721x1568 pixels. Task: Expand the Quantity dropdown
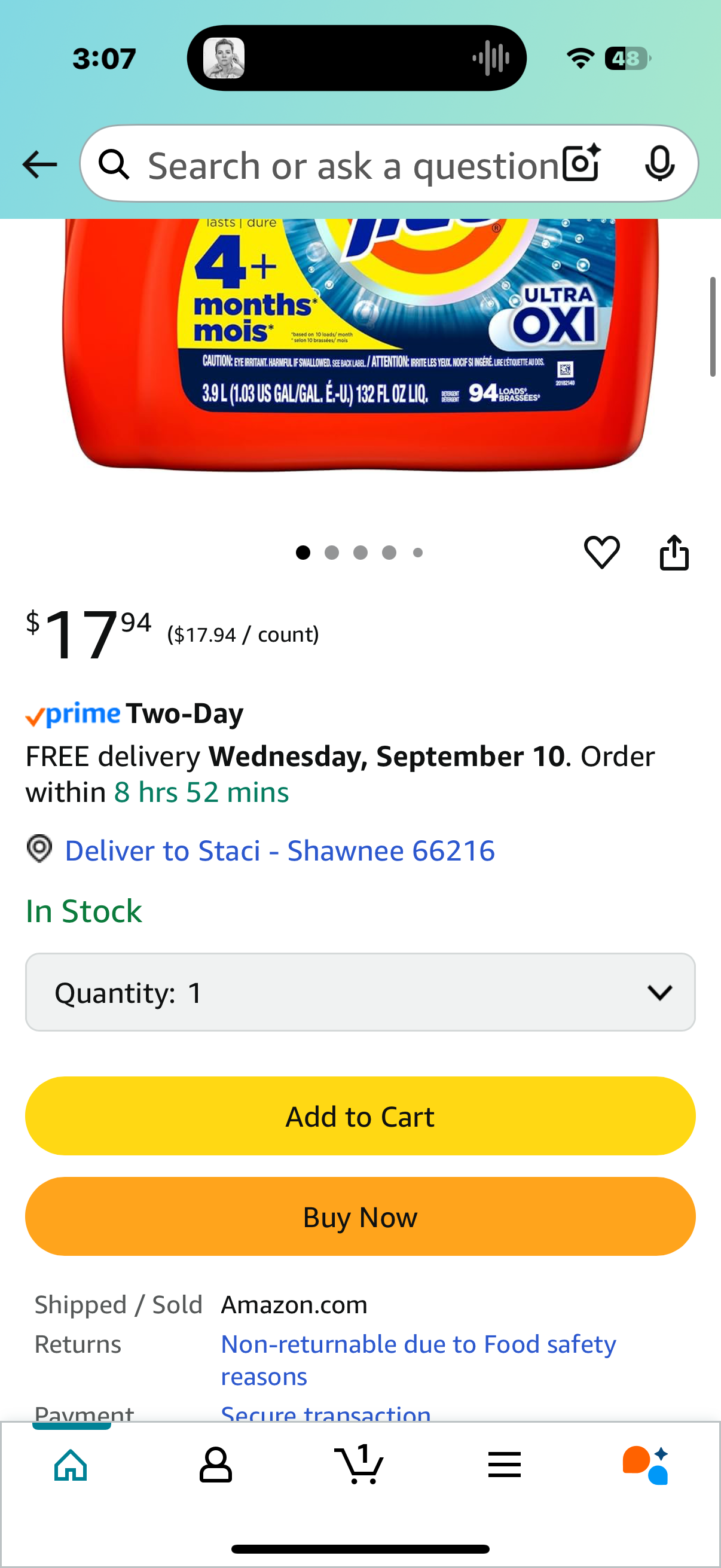tap(360, 992)
